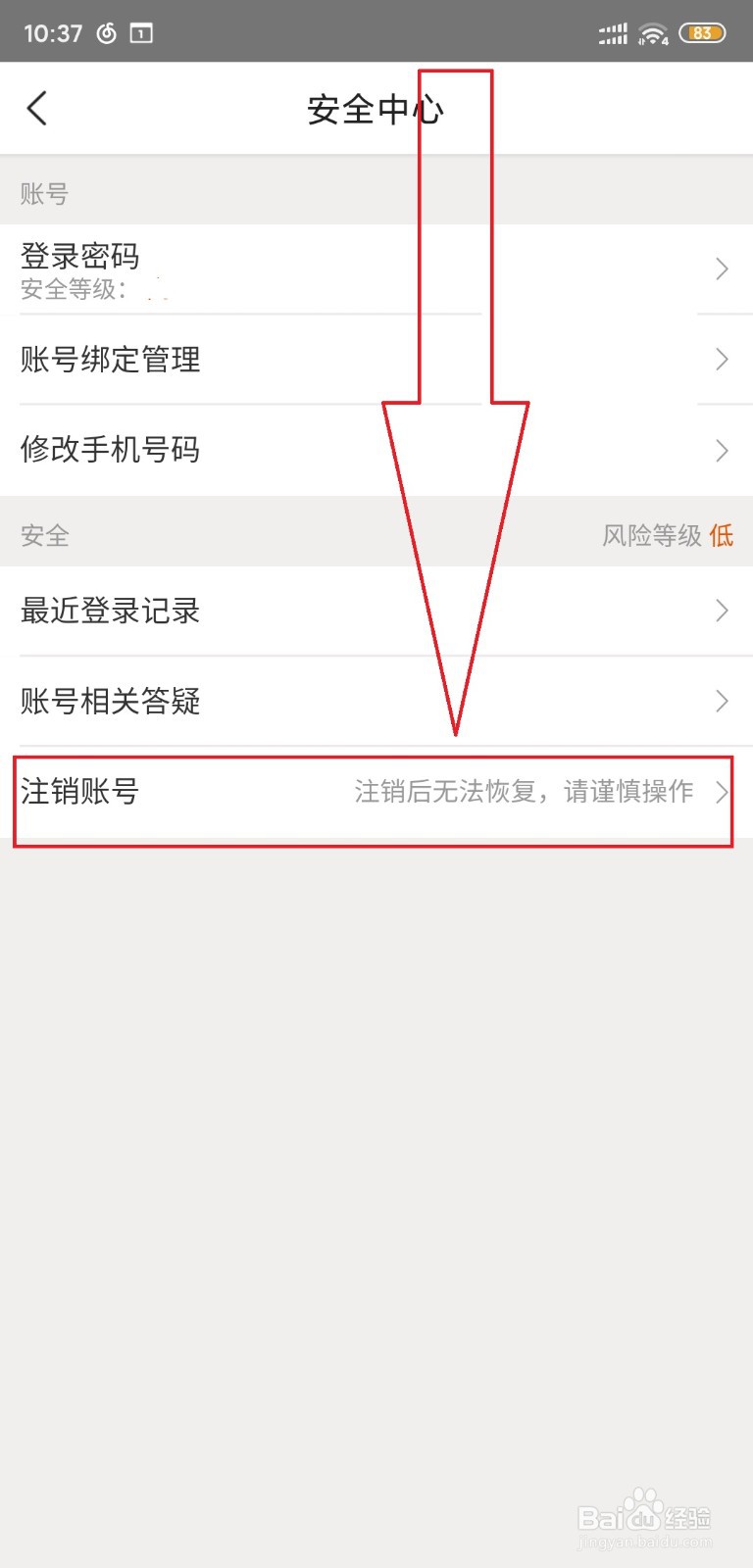Click the 安全中心 title text
Screen dimensions: 753x1568
tap(376, 109)
